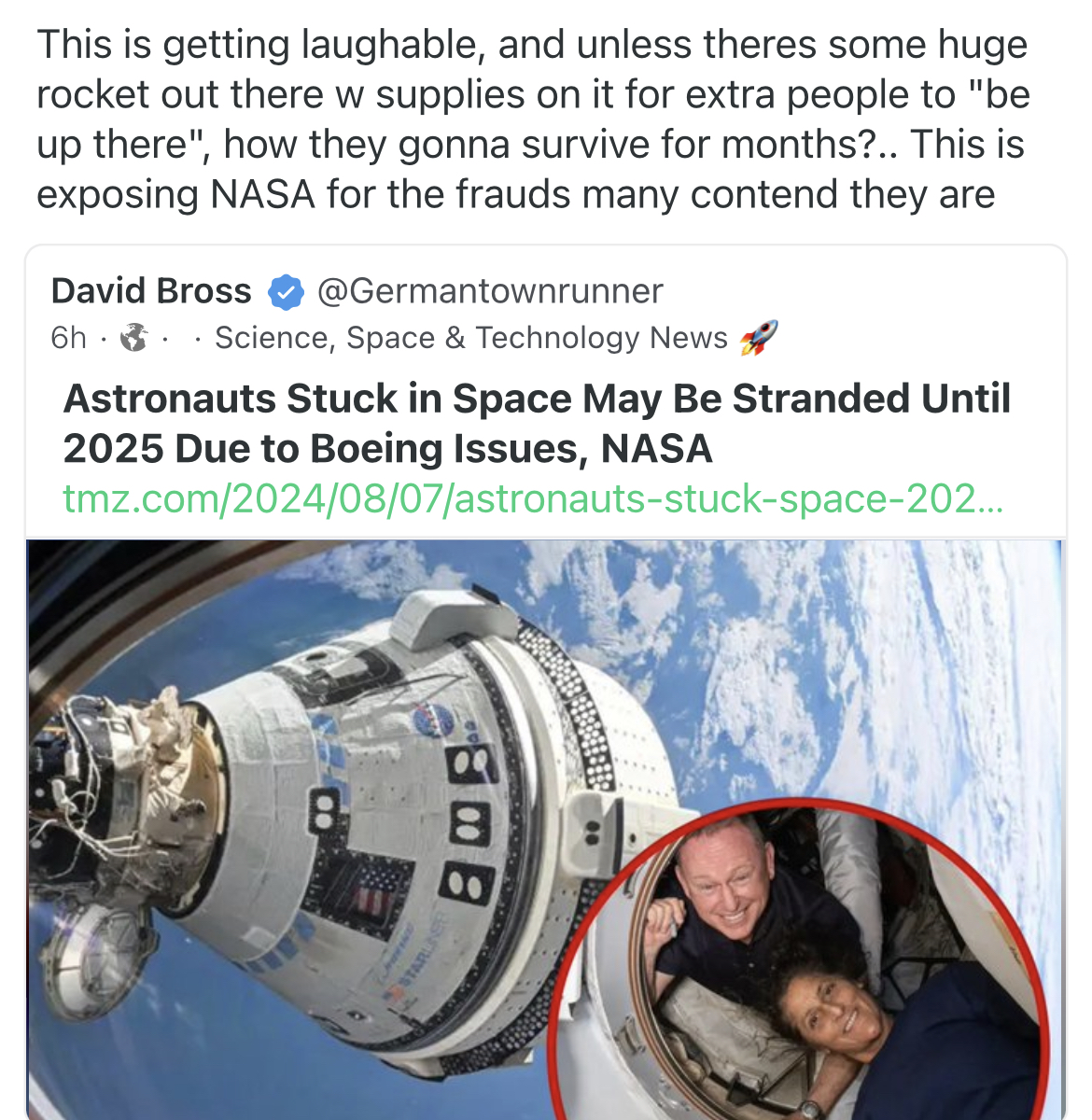
Task: Open the tmz.com article link
Action: [533, 499]
